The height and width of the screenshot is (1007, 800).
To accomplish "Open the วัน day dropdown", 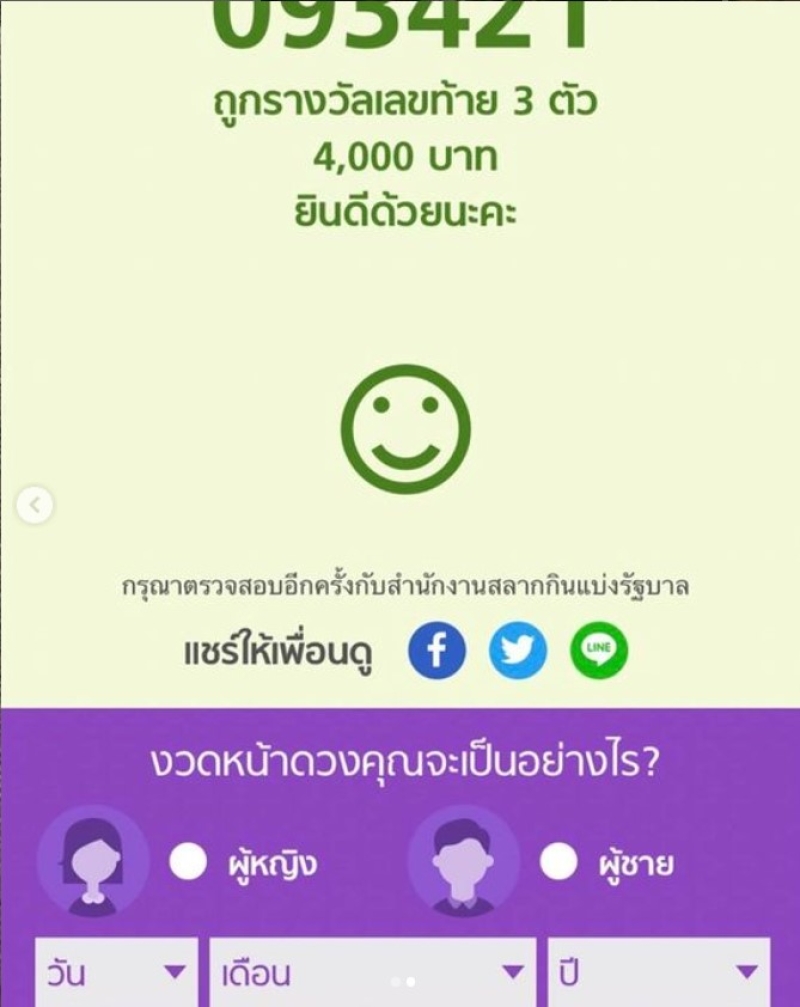I will (x=116, y=972).
